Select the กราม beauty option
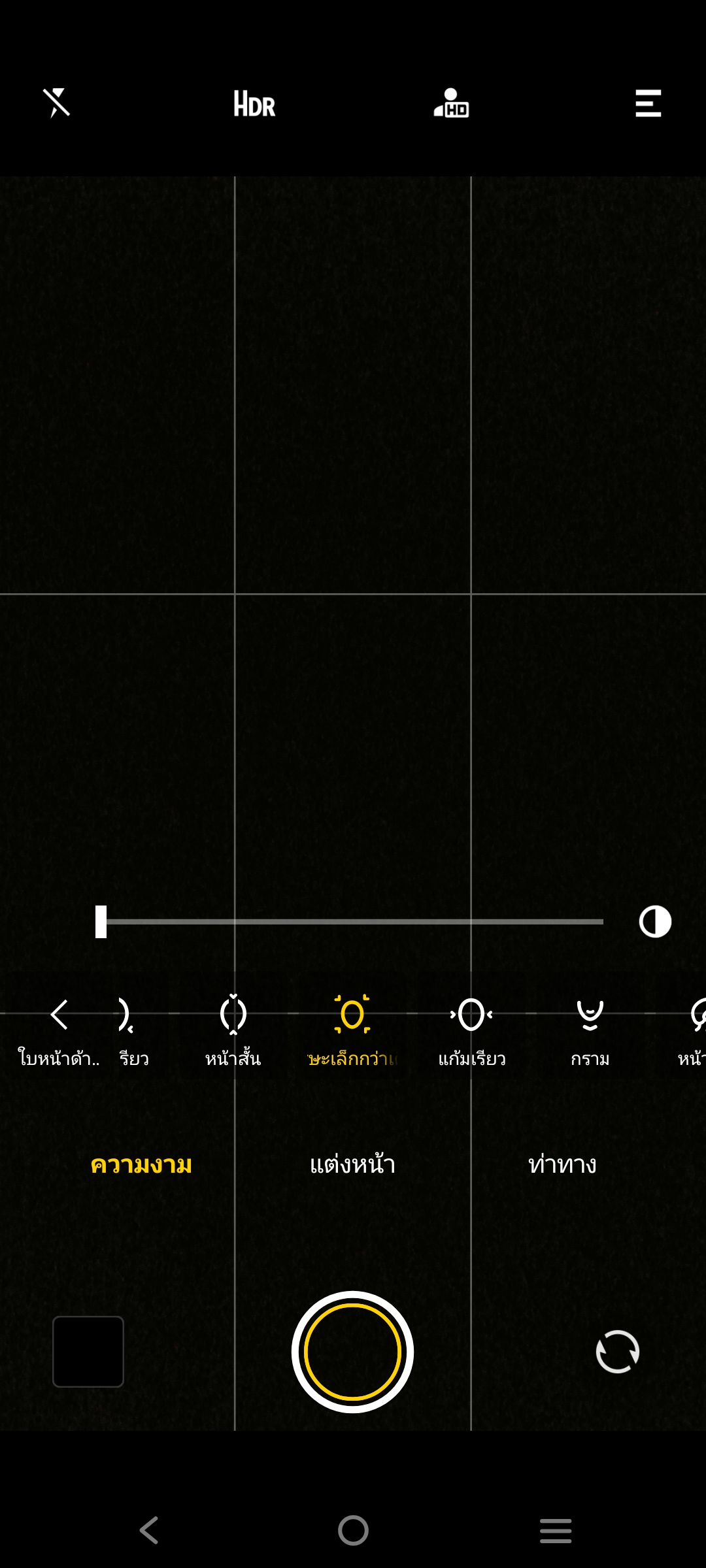This screenshot has width=706, height=1568. [x=590, y=1030]
